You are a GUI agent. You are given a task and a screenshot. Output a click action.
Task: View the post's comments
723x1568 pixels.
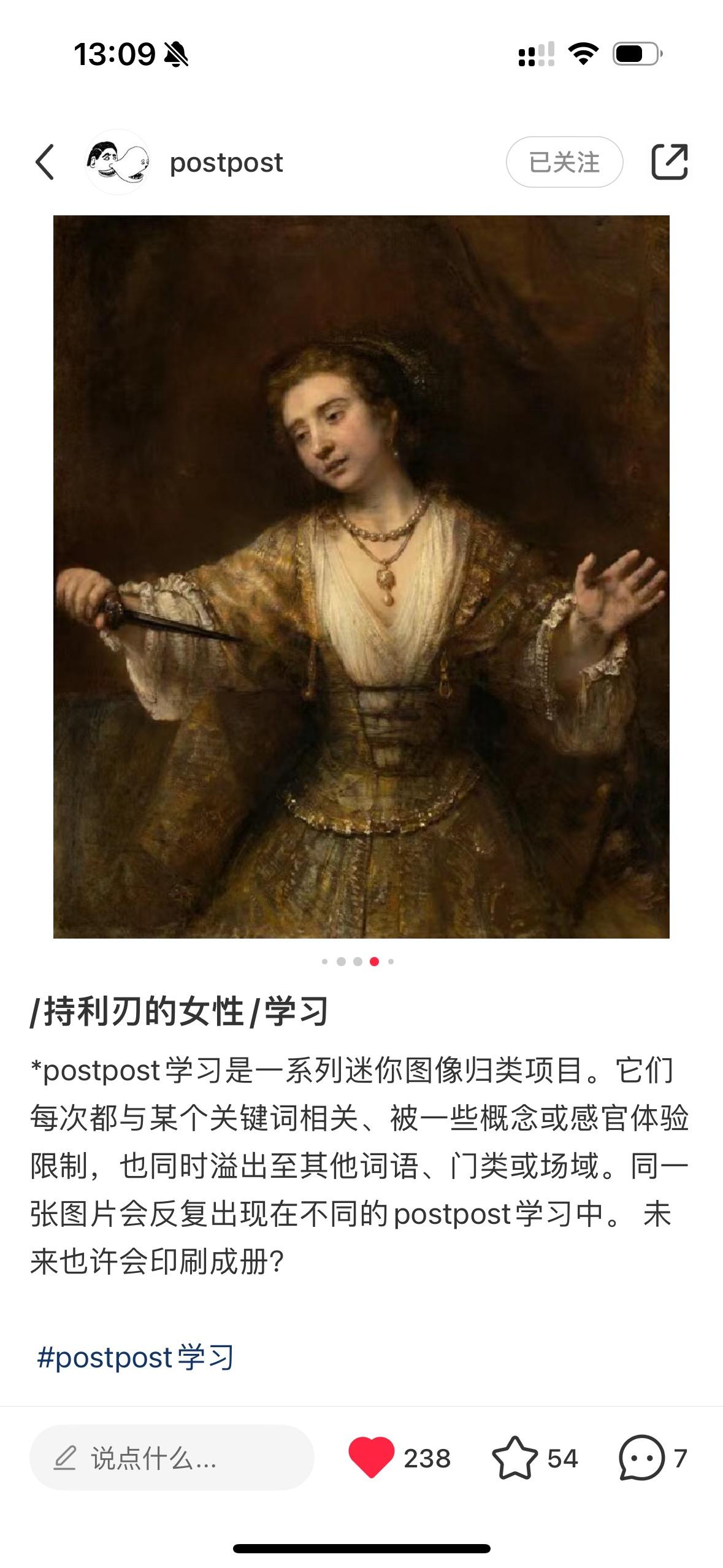[641, 1458]
